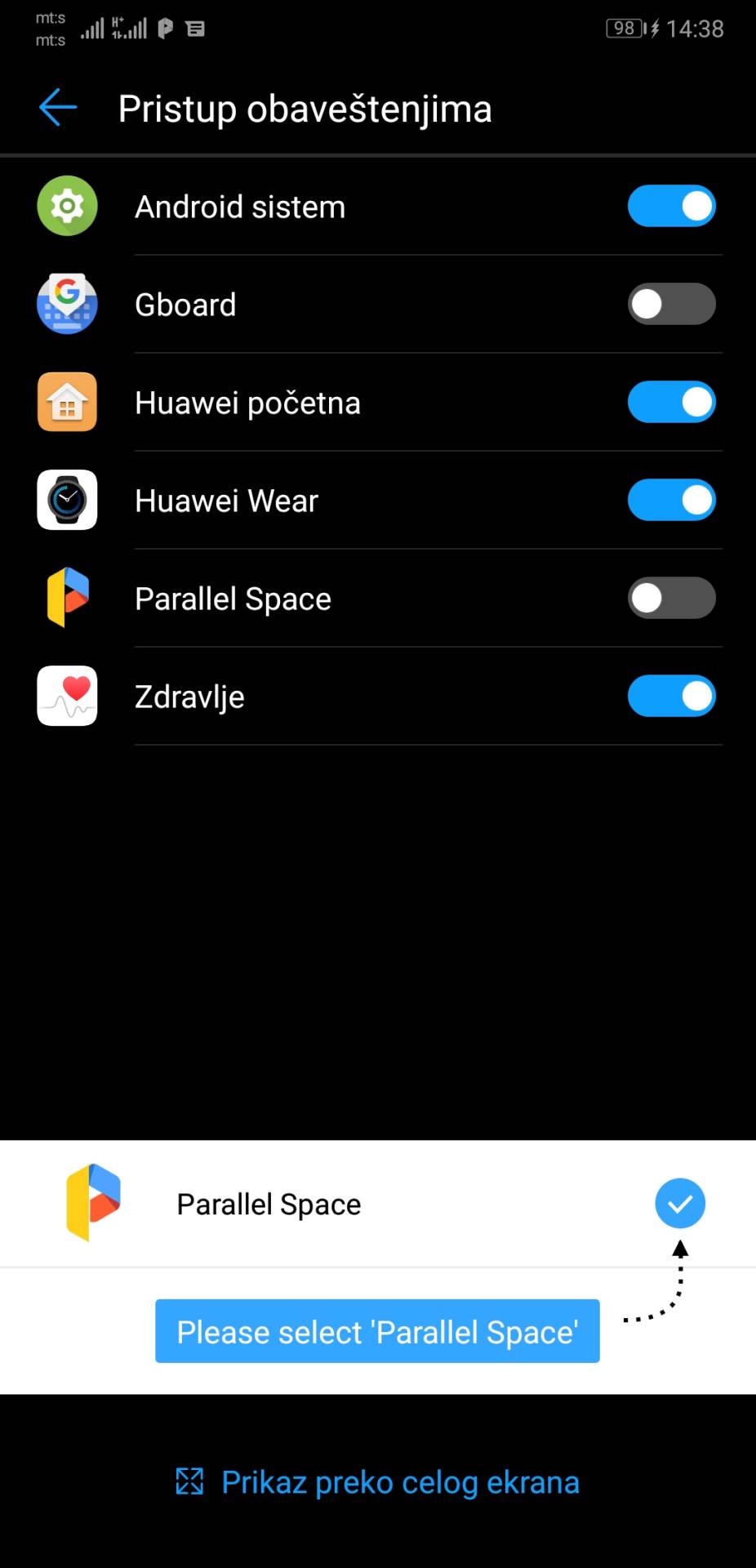Click 'Please select Parallel Space' prompt
The width and height of the screenshot is (756, 1568).
[x=376, y=1331]
